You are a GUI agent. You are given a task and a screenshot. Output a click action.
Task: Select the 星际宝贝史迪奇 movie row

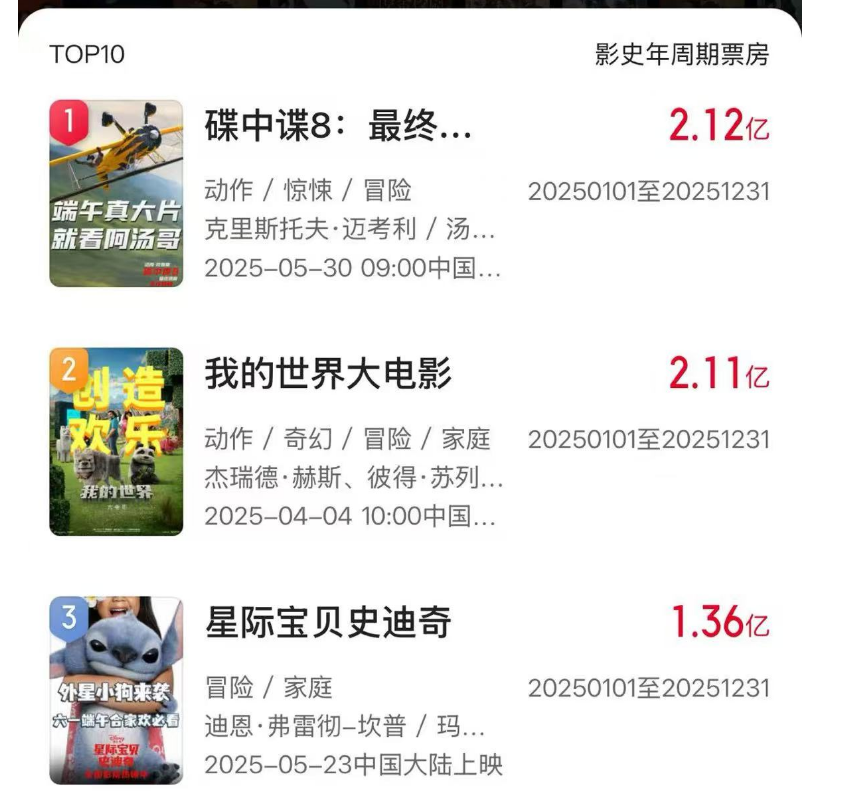coord(328,622)
